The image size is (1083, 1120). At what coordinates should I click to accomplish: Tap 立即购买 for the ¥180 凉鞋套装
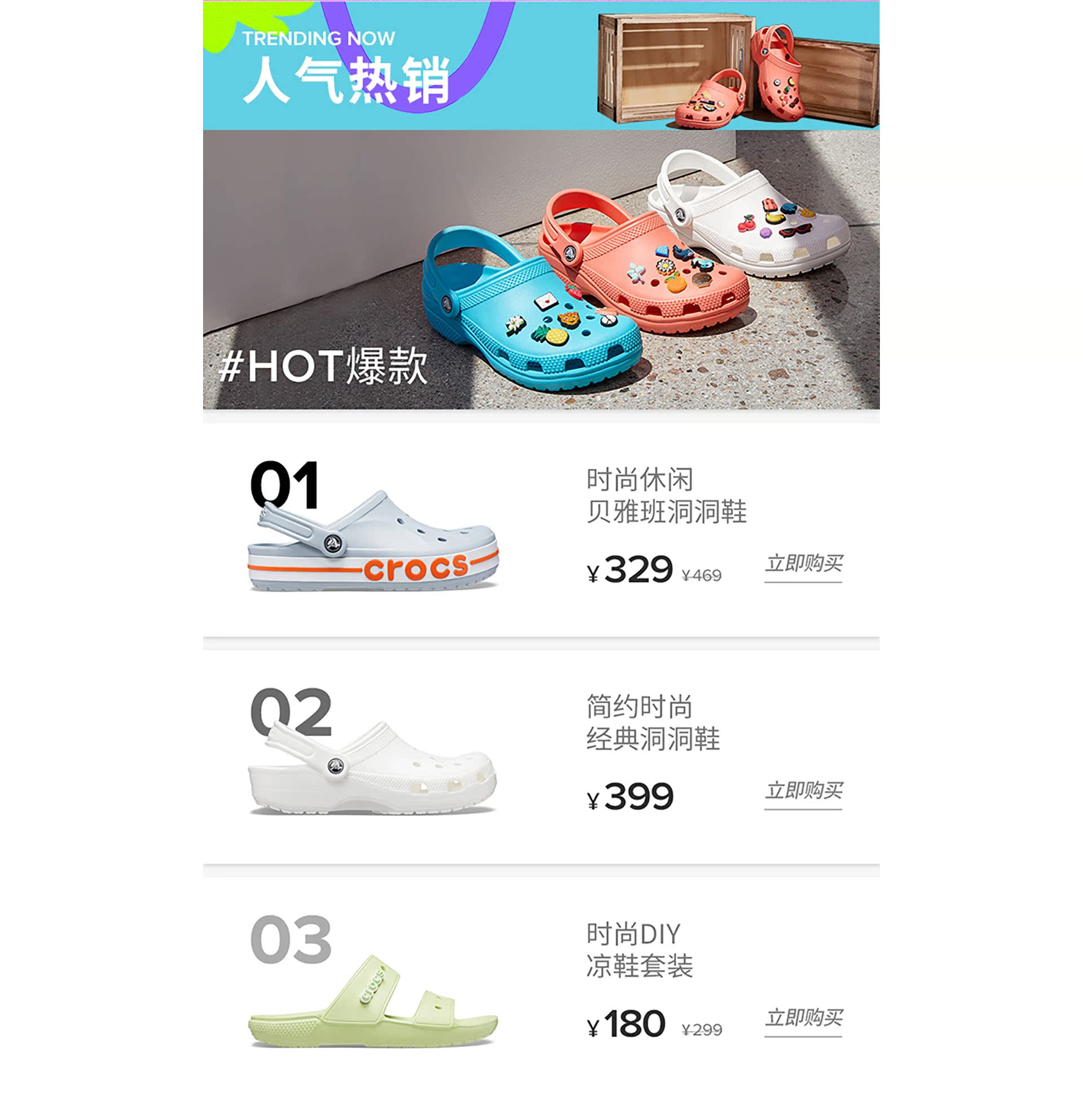coord(803,1018)
